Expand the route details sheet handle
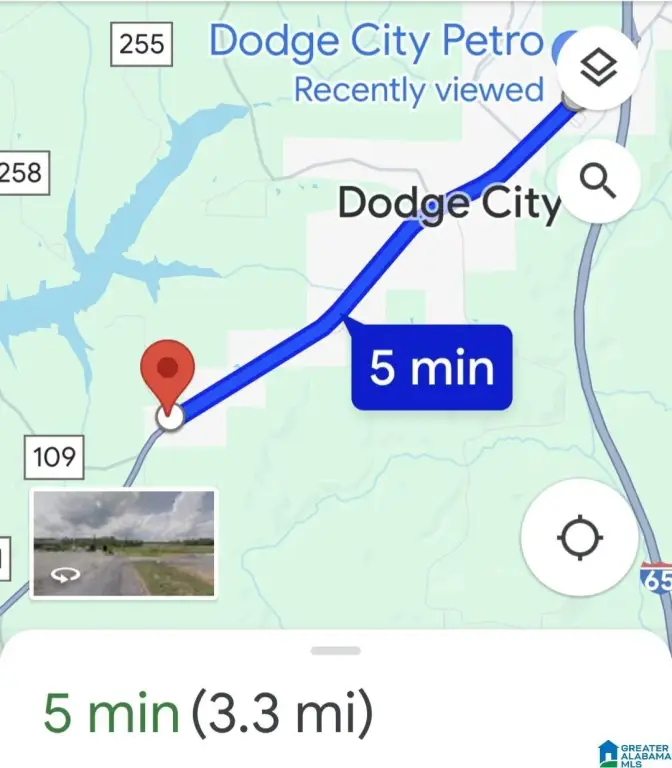672x768 pixels. 336,651
